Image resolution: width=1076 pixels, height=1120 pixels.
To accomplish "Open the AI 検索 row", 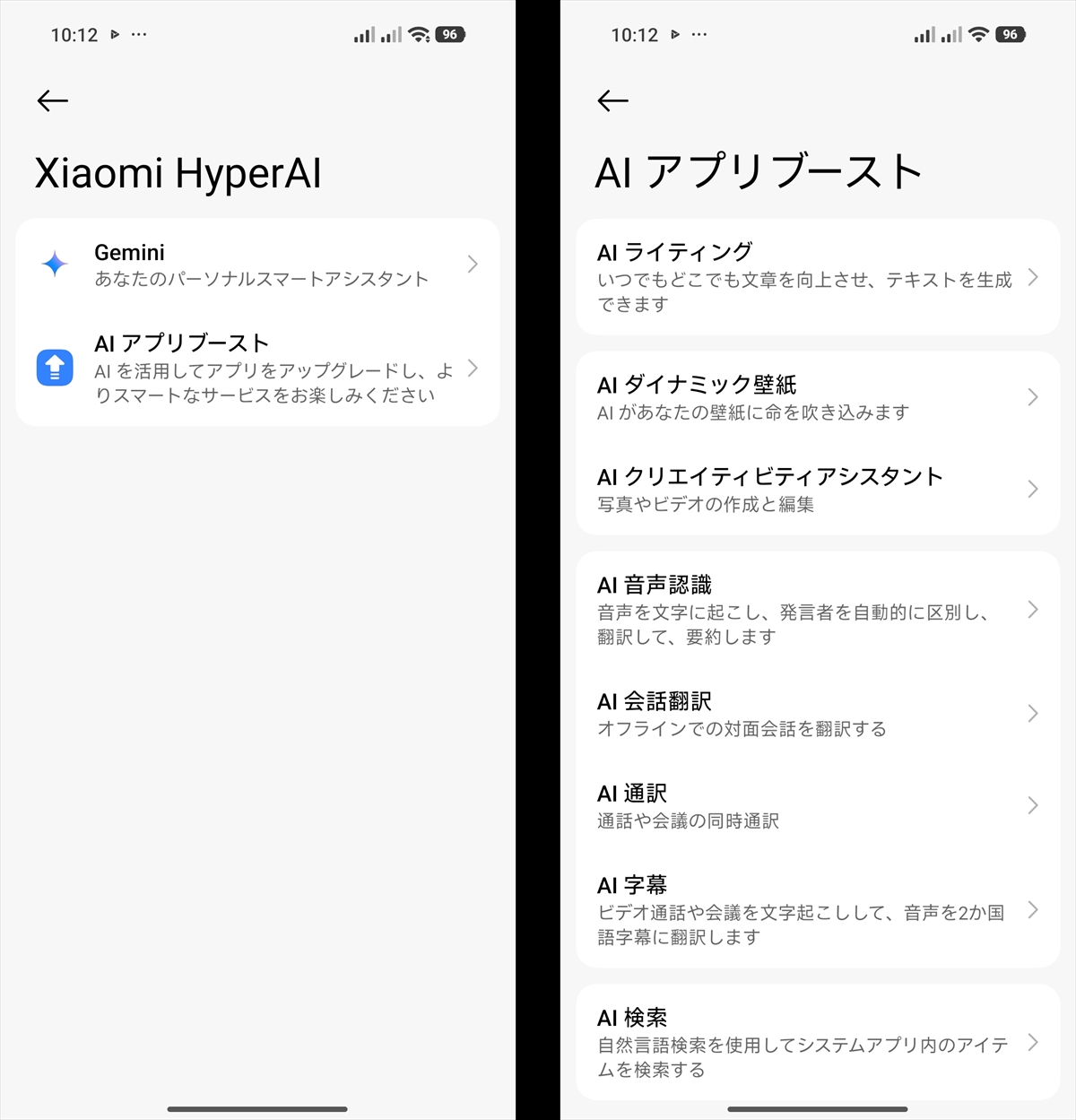I will point(817,1042).
